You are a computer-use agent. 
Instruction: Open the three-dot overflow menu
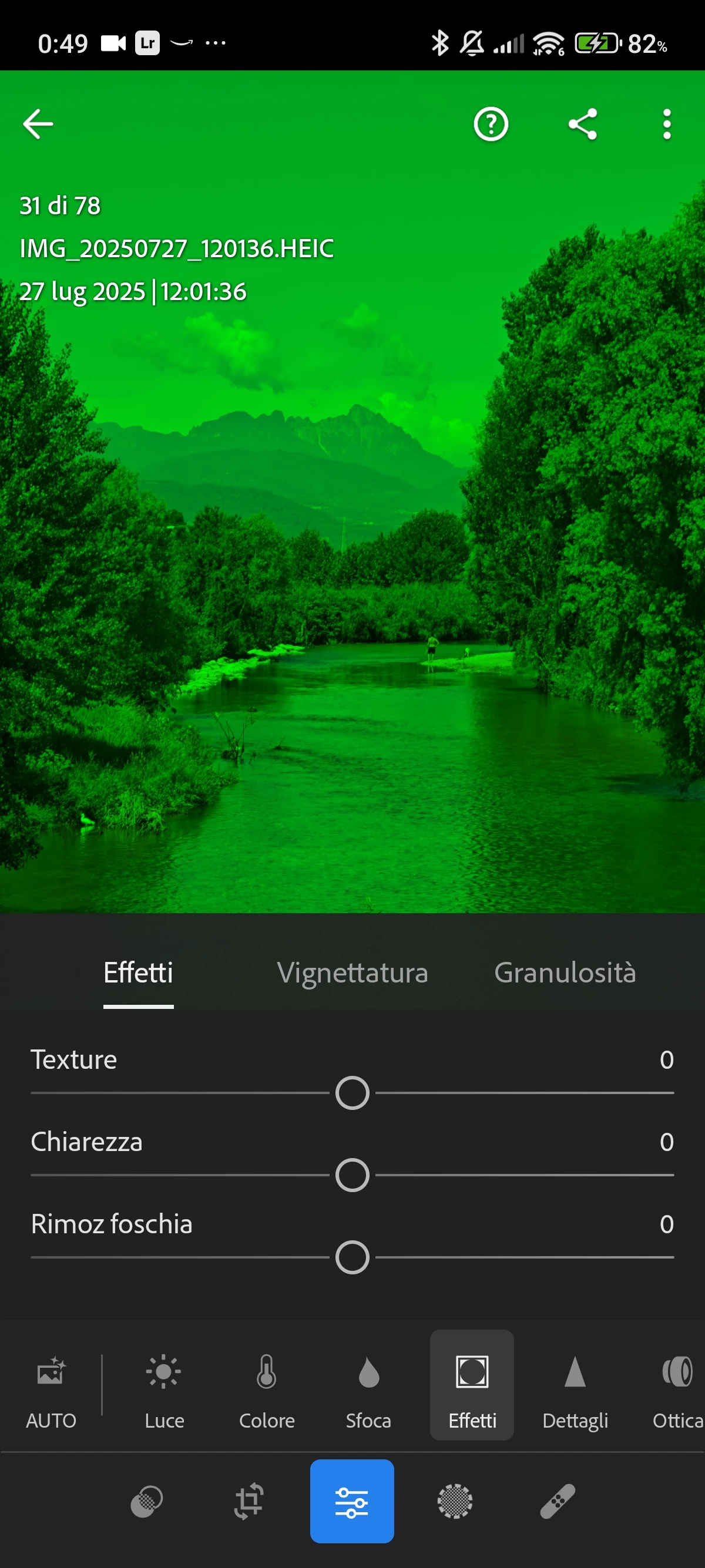point(667,124)
